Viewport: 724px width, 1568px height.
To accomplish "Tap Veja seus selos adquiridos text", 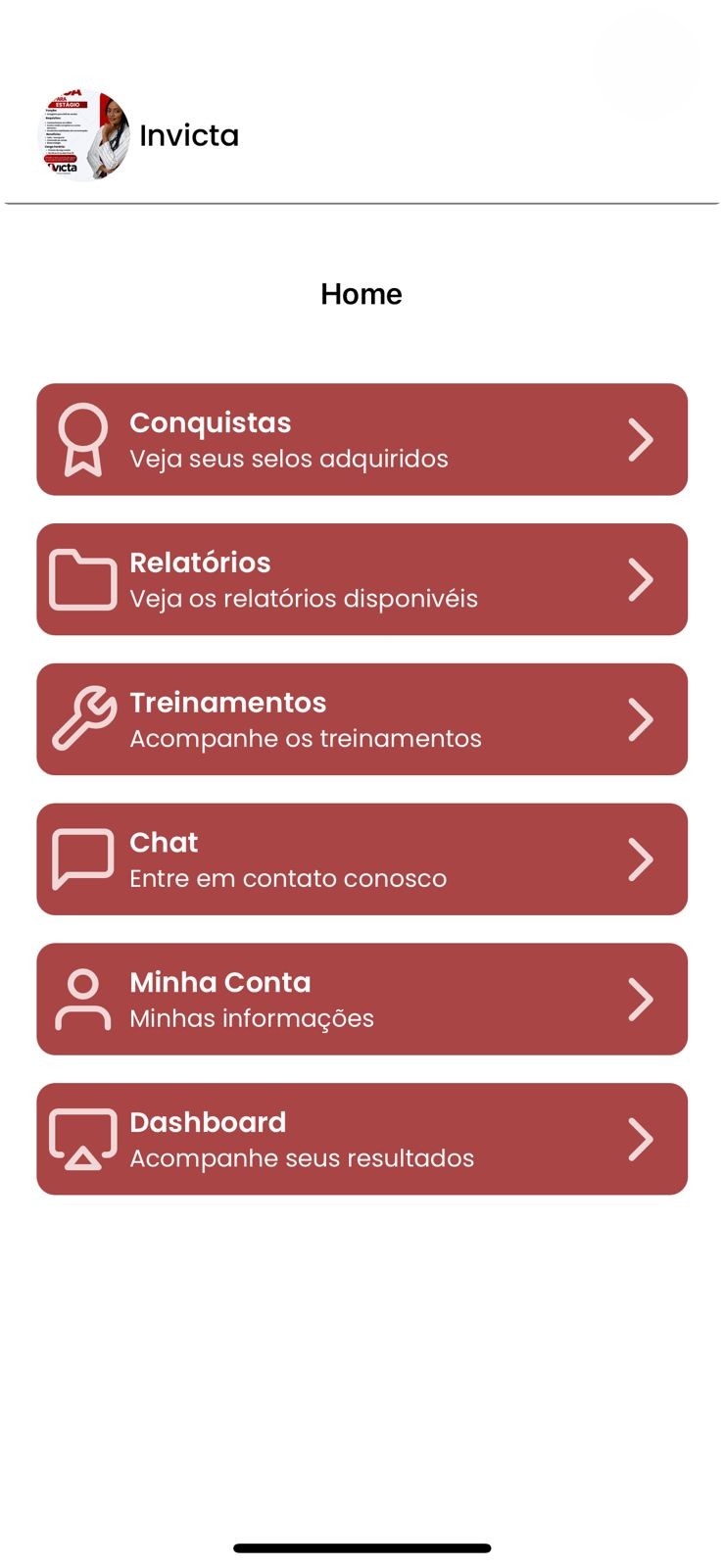I will coord(288,458).
